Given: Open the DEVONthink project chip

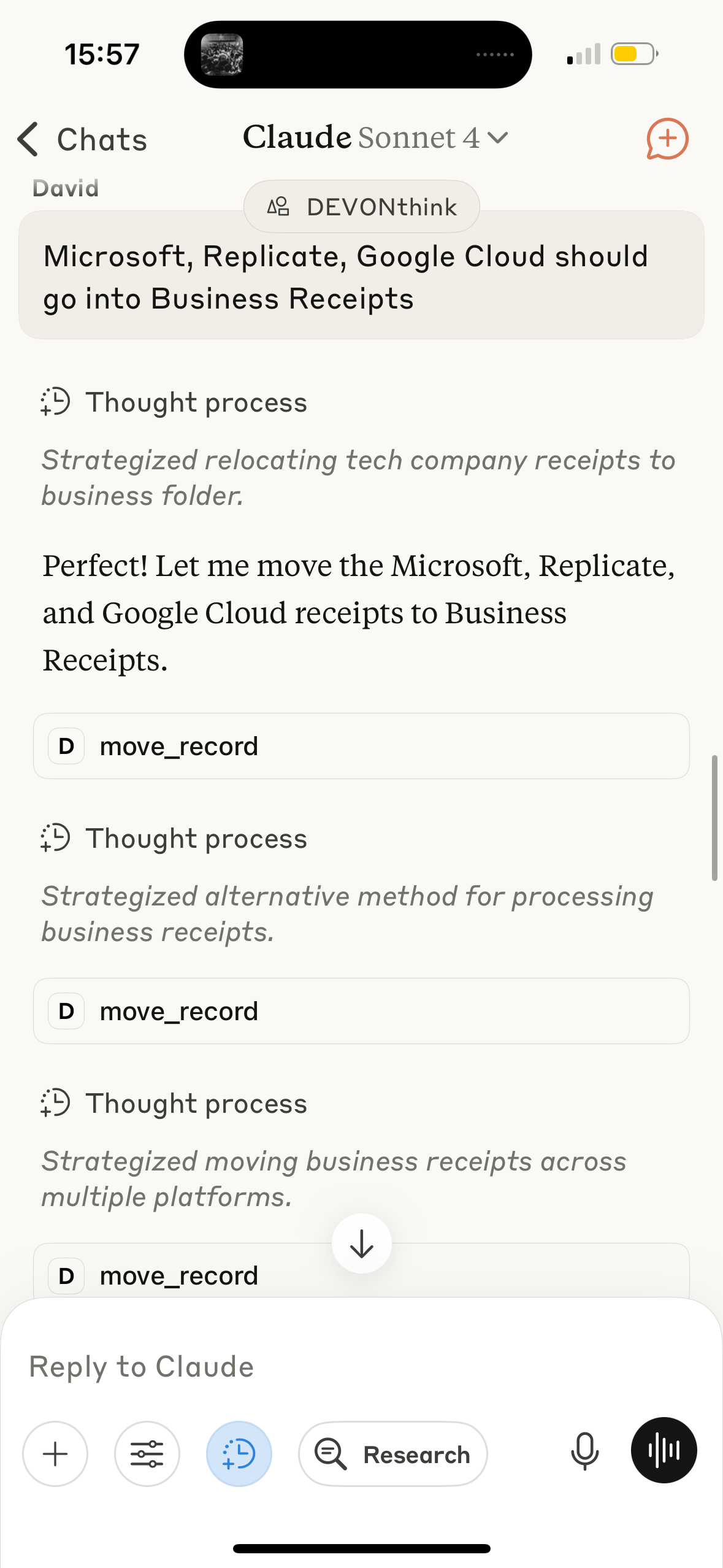Looking at the screenshot, I should (362, 207).
